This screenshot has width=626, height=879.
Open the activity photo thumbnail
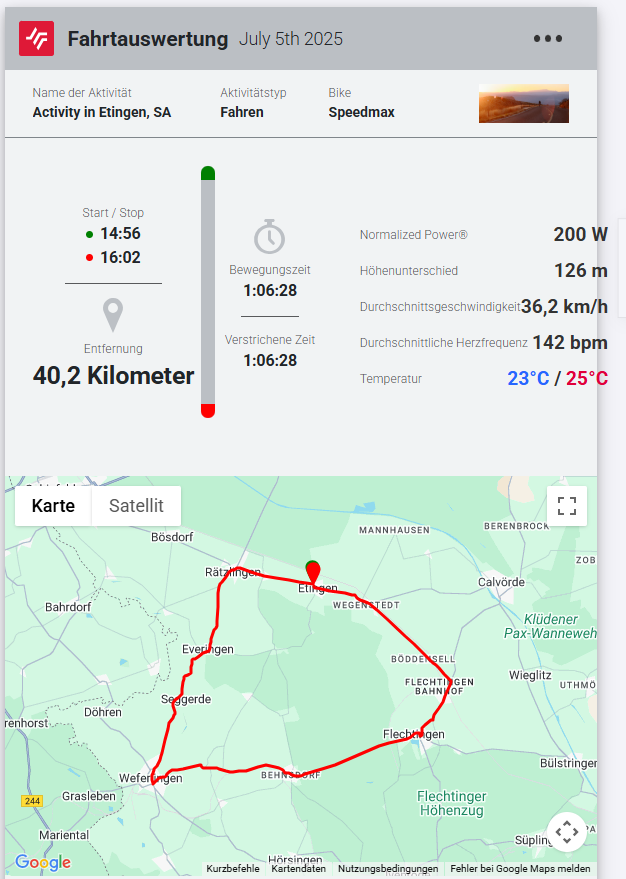(524, 104)
